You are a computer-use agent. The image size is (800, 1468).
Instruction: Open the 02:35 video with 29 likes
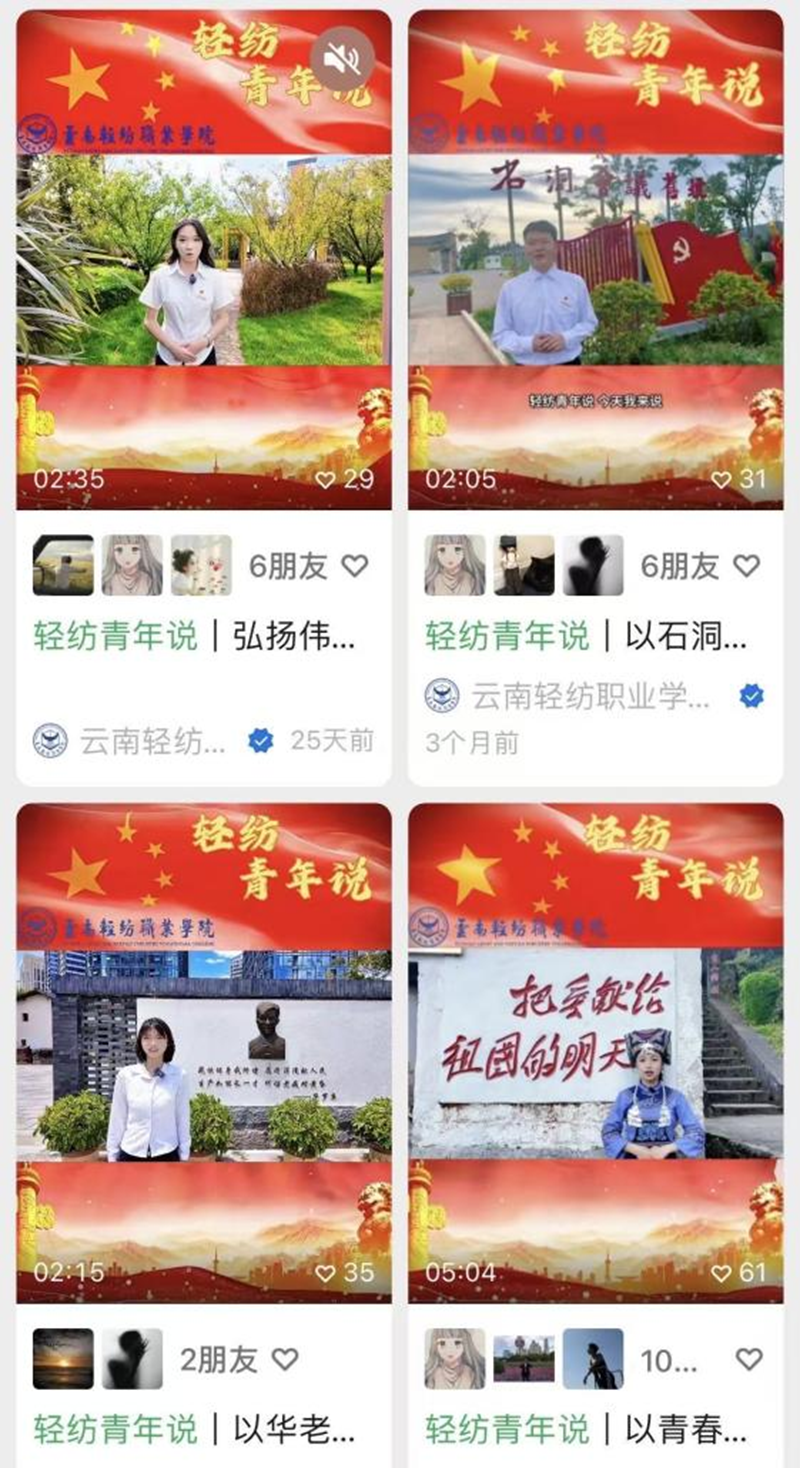pyautogui.click(x=203, y=260)
